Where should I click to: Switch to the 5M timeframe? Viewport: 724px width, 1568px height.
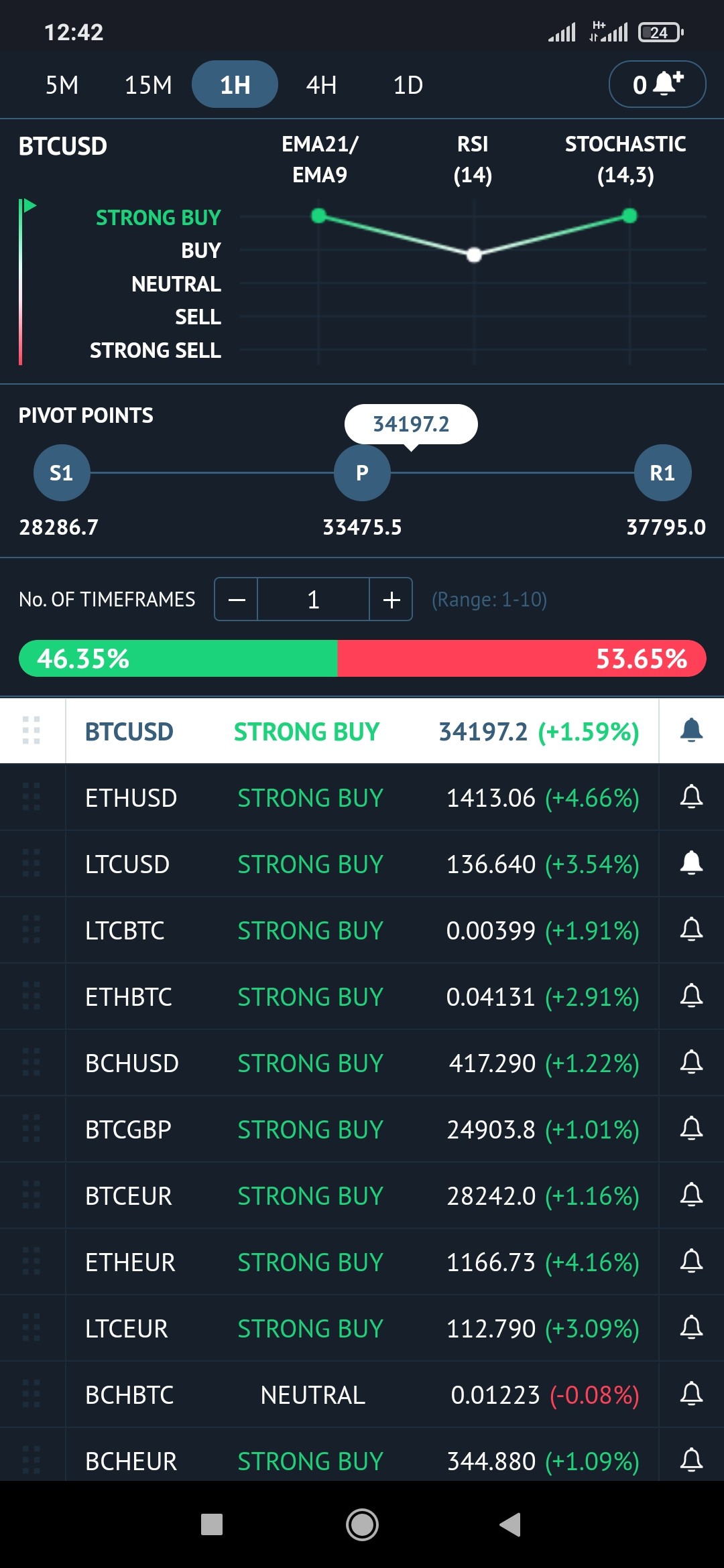62,85
